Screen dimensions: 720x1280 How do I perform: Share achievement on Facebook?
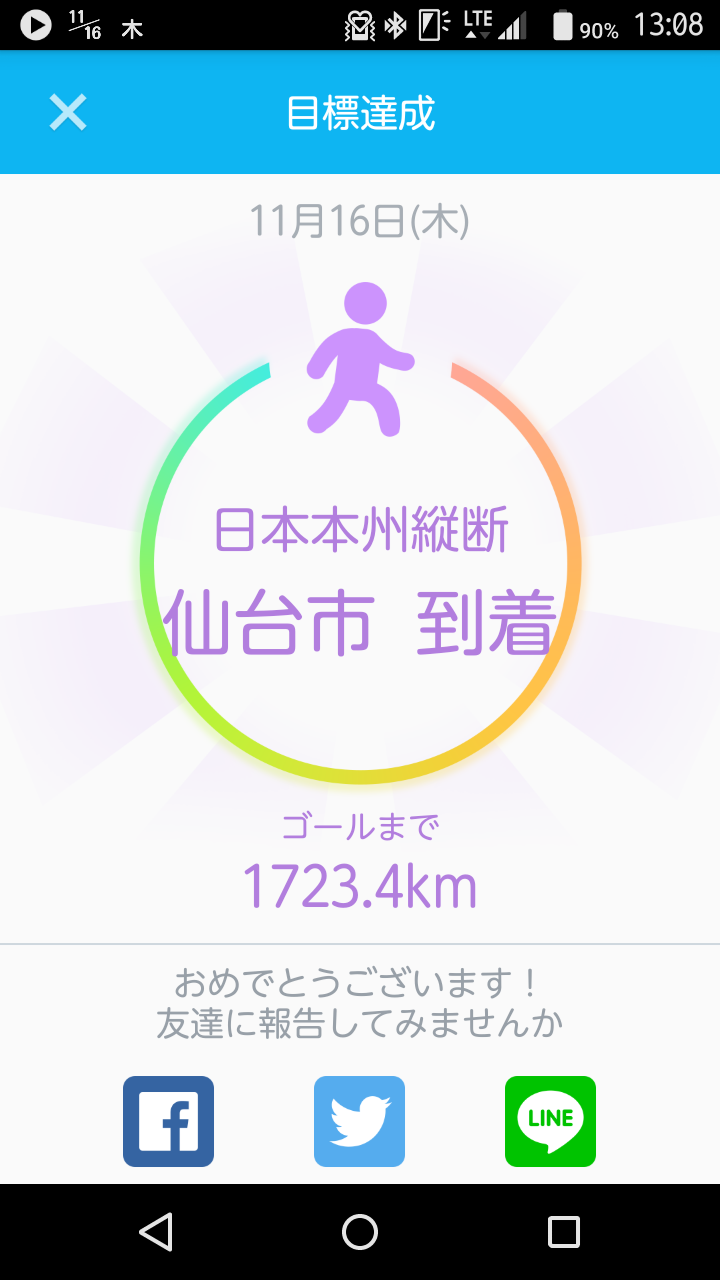168,1121
